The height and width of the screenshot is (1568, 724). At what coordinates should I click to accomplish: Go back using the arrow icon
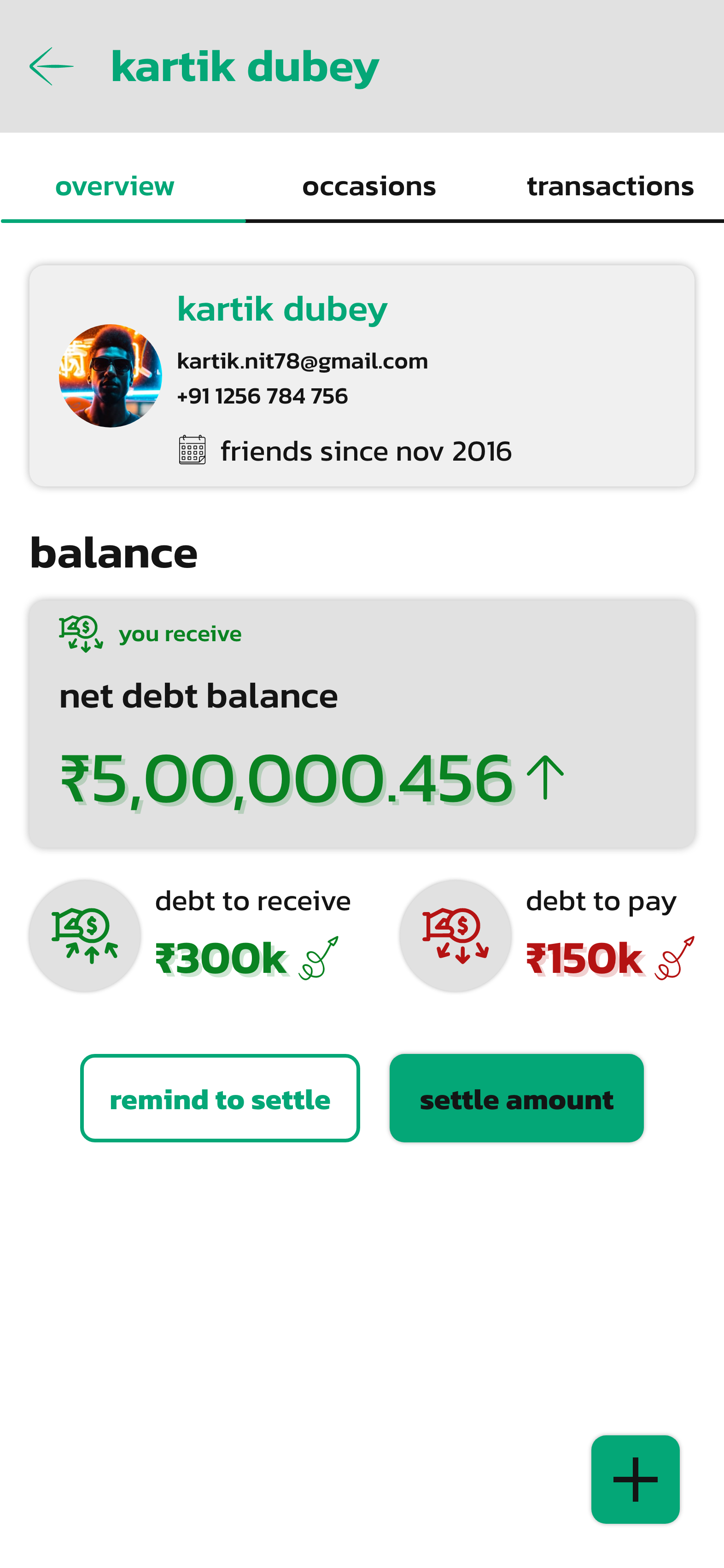click(x=52, y=66)
